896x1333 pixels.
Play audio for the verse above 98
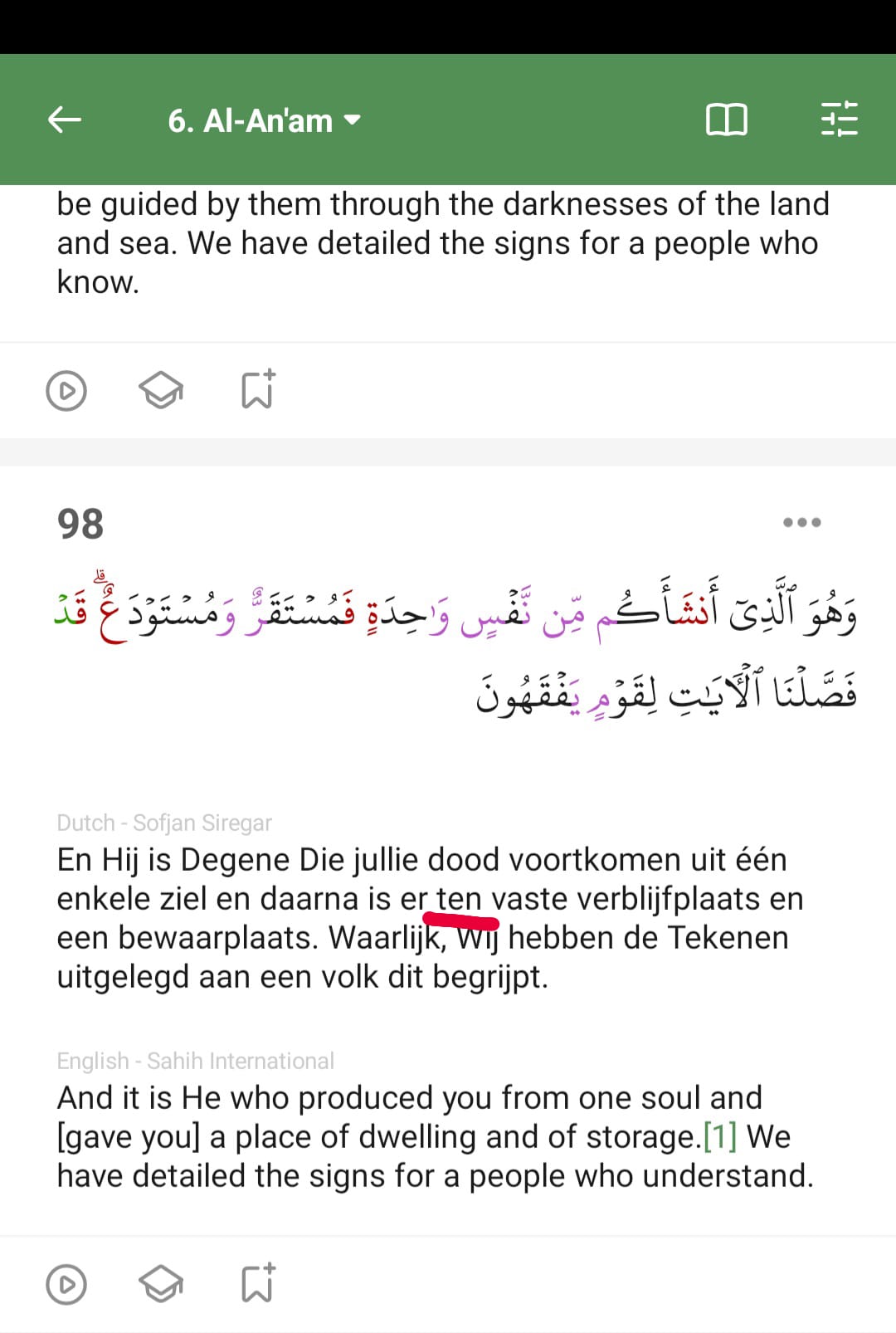pos(66,390)
